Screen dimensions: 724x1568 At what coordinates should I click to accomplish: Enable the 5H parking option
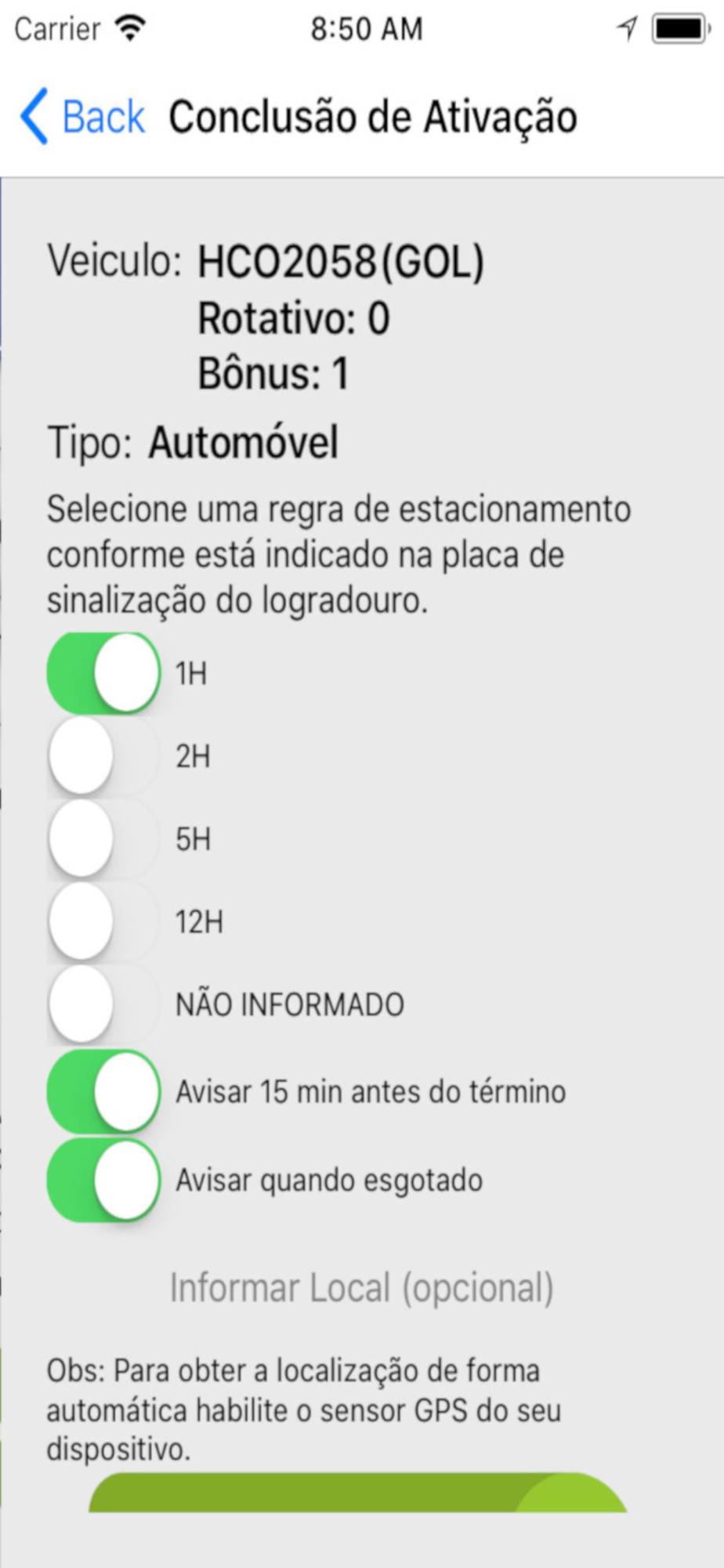[103, 838]
